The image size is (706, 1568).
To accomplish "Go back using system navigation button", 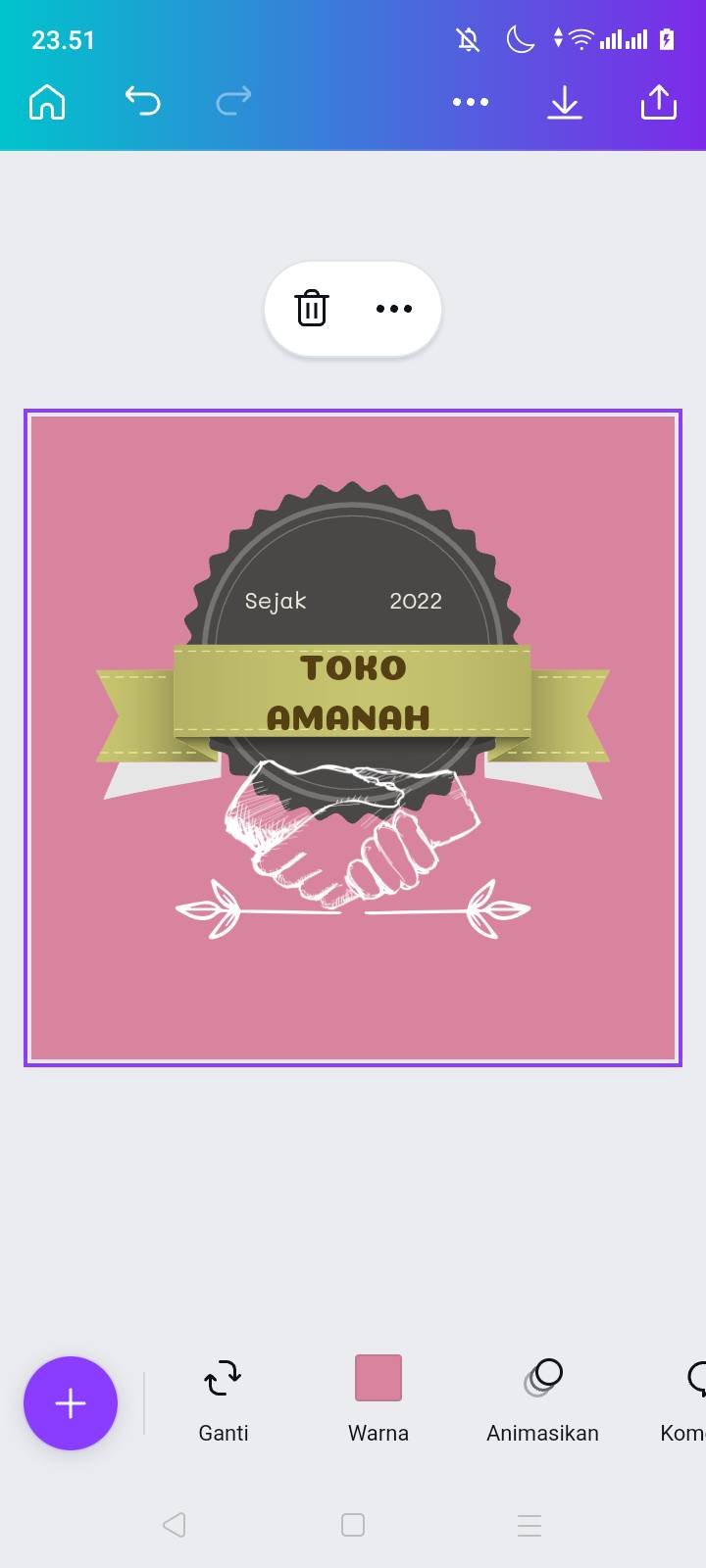I will 175,1525.
